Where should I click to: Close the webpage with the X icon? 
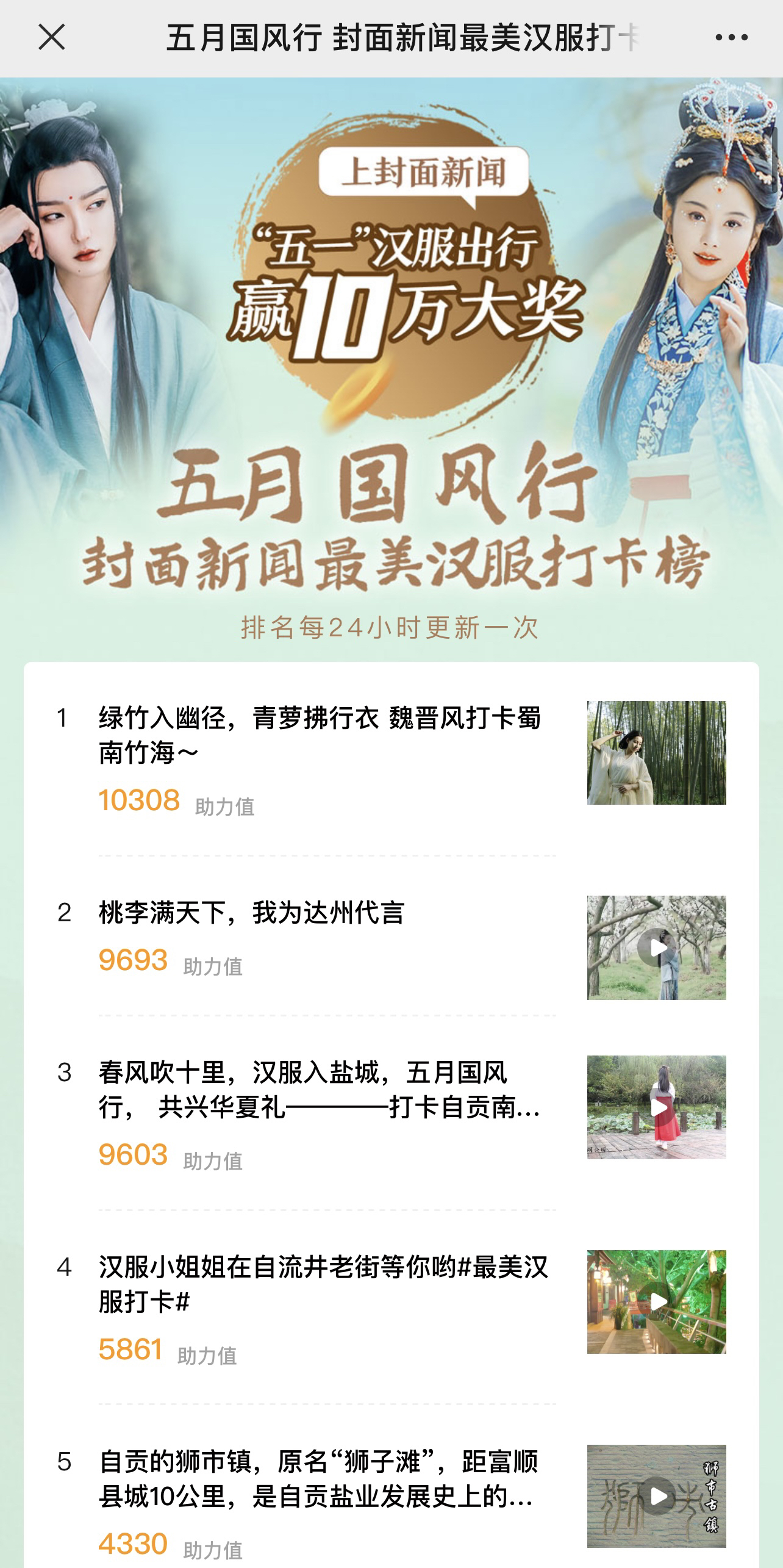pyautogui.click(x=52, y=38)
